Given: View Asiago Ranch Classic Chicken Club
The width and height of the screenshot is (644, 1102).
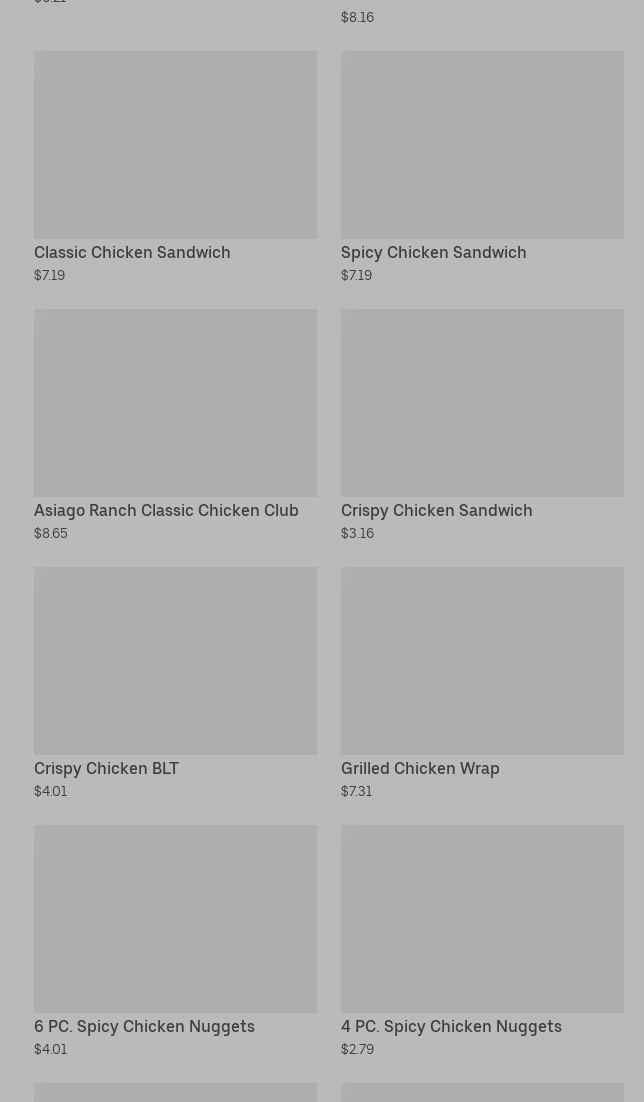Looking at the screenshot, I should pos(175,425).
